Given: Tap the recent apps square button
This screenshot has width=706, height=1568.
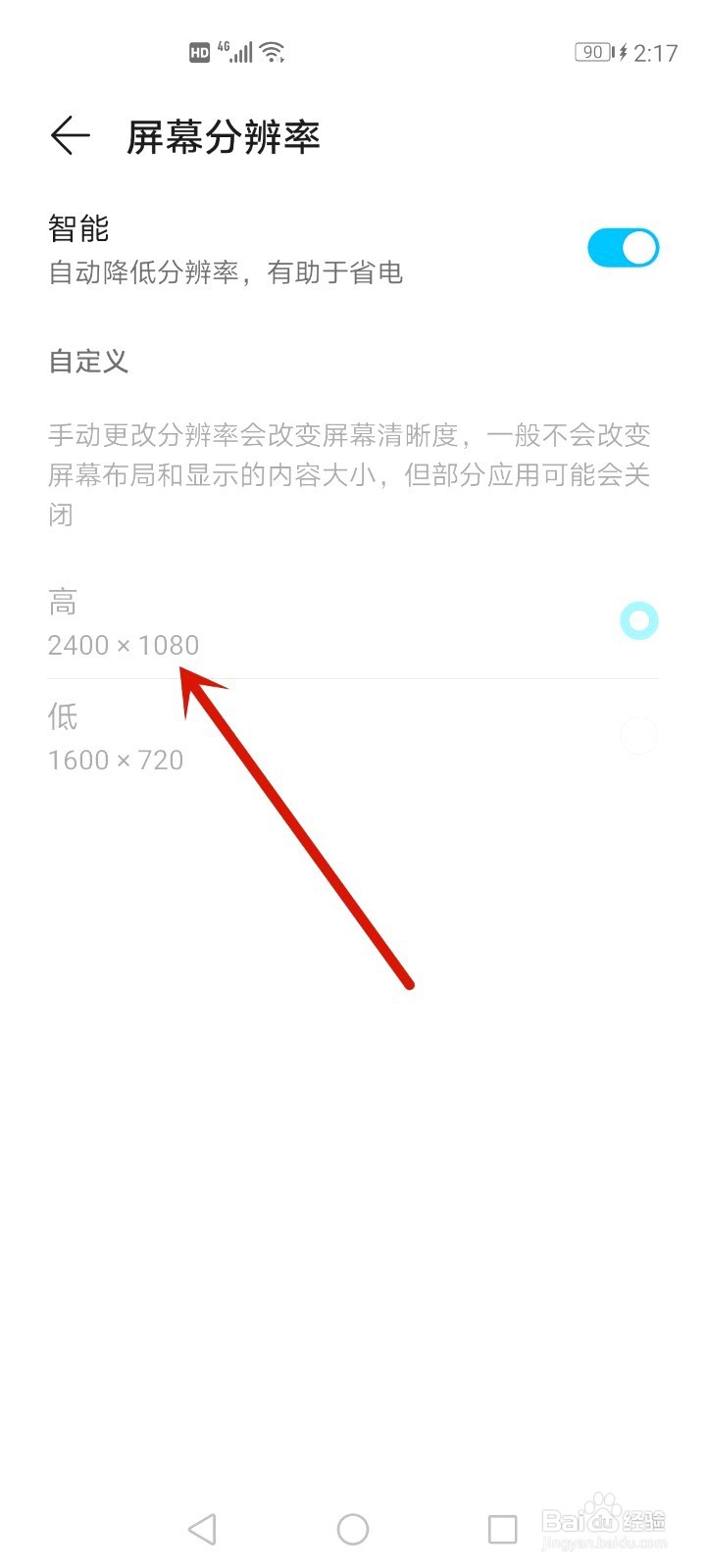Looking at the screenshot, I should pyautogui.click(x=503, y=1527).
